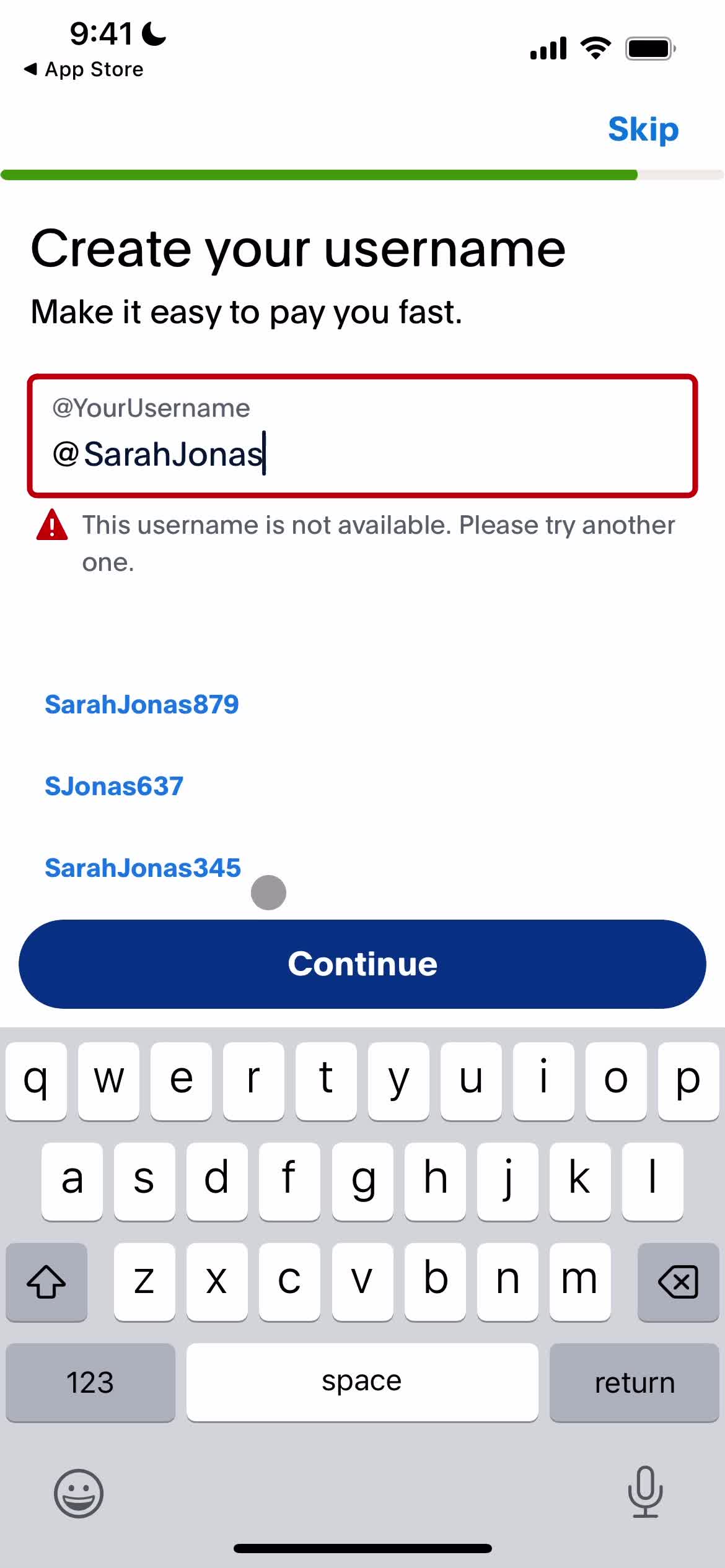The width and height of the screenshot is (725, 1568).
Task: Tap the shift key on keyboard
Action: point(46,1282)
